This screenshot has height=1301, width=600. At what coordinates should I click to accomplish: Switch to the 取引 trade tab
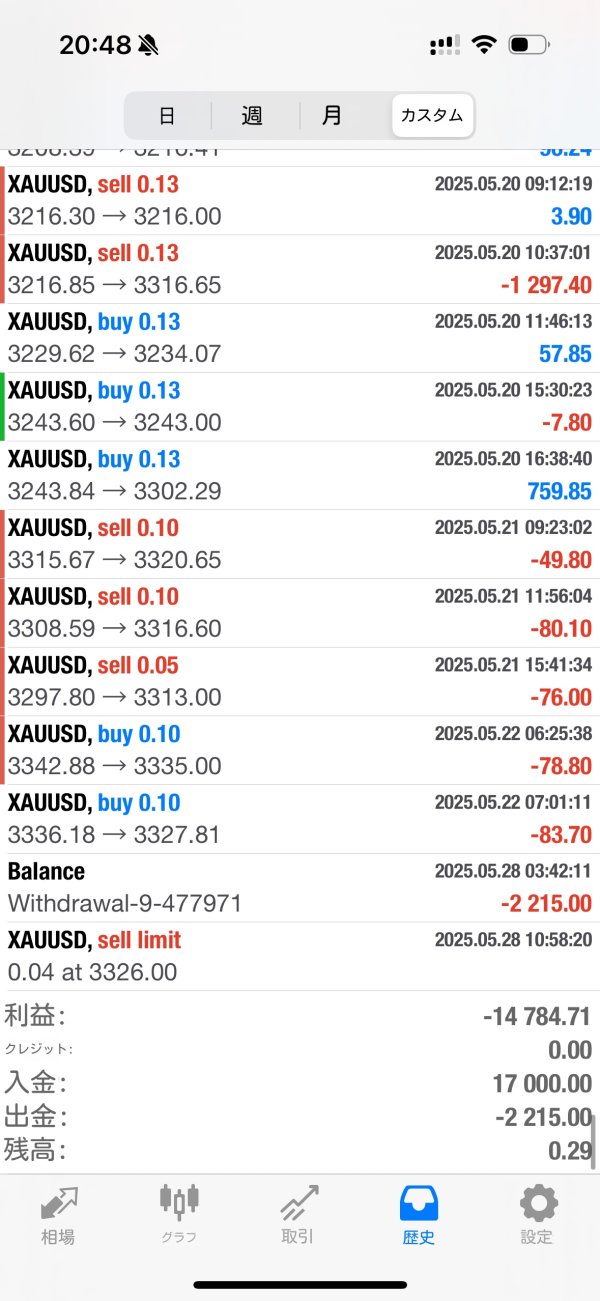298,1214
